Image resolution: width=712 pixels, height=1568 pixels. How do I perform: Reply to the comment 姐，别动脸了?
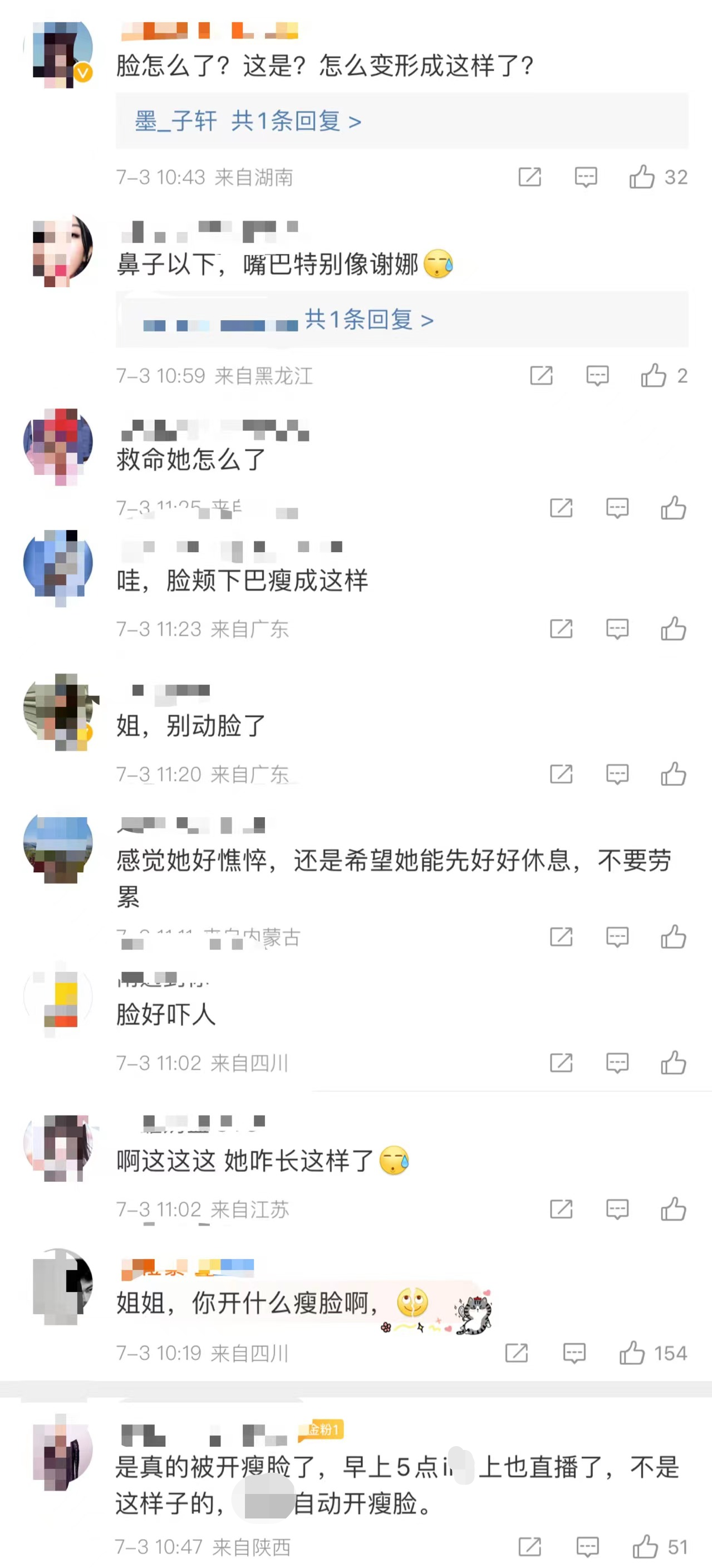point(617,774)
